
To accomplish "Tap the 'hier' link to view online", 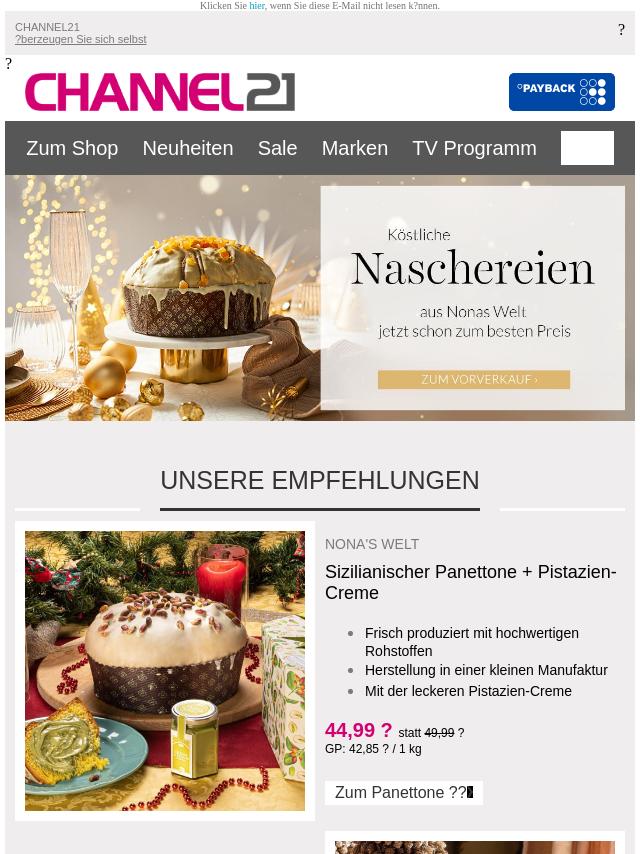I will click(257, 6).
